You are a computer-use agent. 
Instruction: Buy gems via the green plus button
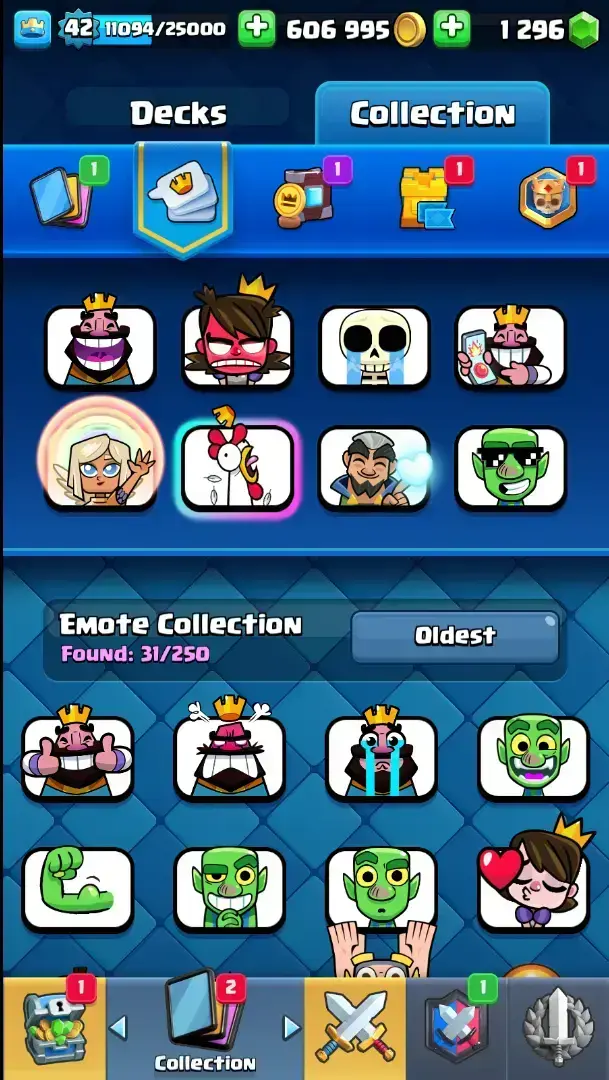pos(452,29)
